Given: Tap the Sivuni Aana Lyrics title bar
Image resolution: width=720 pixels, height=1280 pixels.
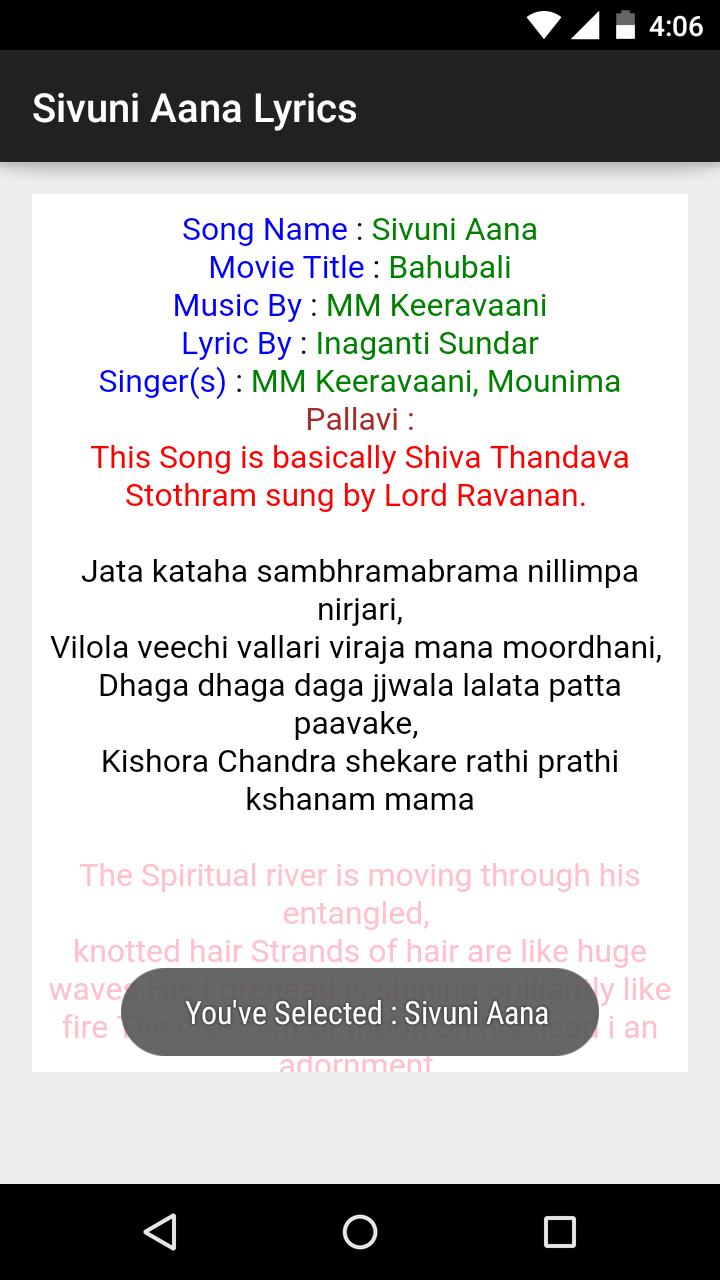Looking at the screenshot, I should click(195, 107).
